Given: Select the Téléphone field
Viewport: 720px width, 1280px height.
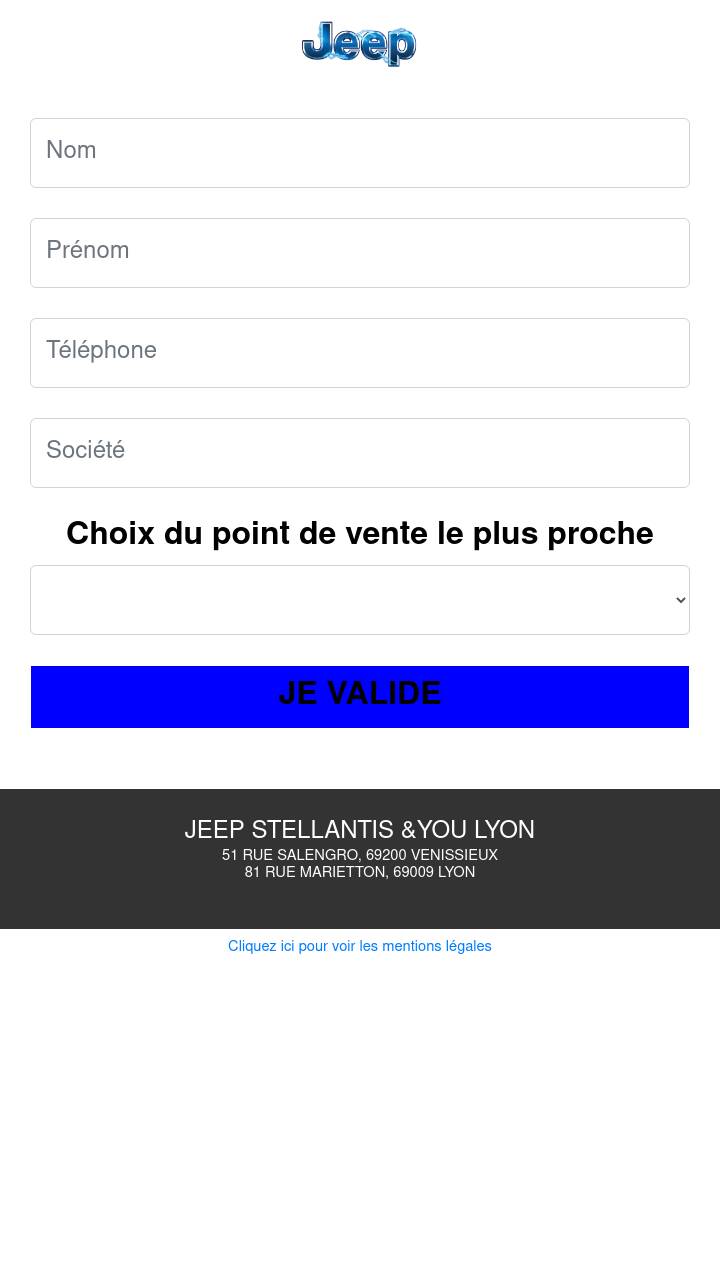Looking at the screenshot, I should point(360,353).
